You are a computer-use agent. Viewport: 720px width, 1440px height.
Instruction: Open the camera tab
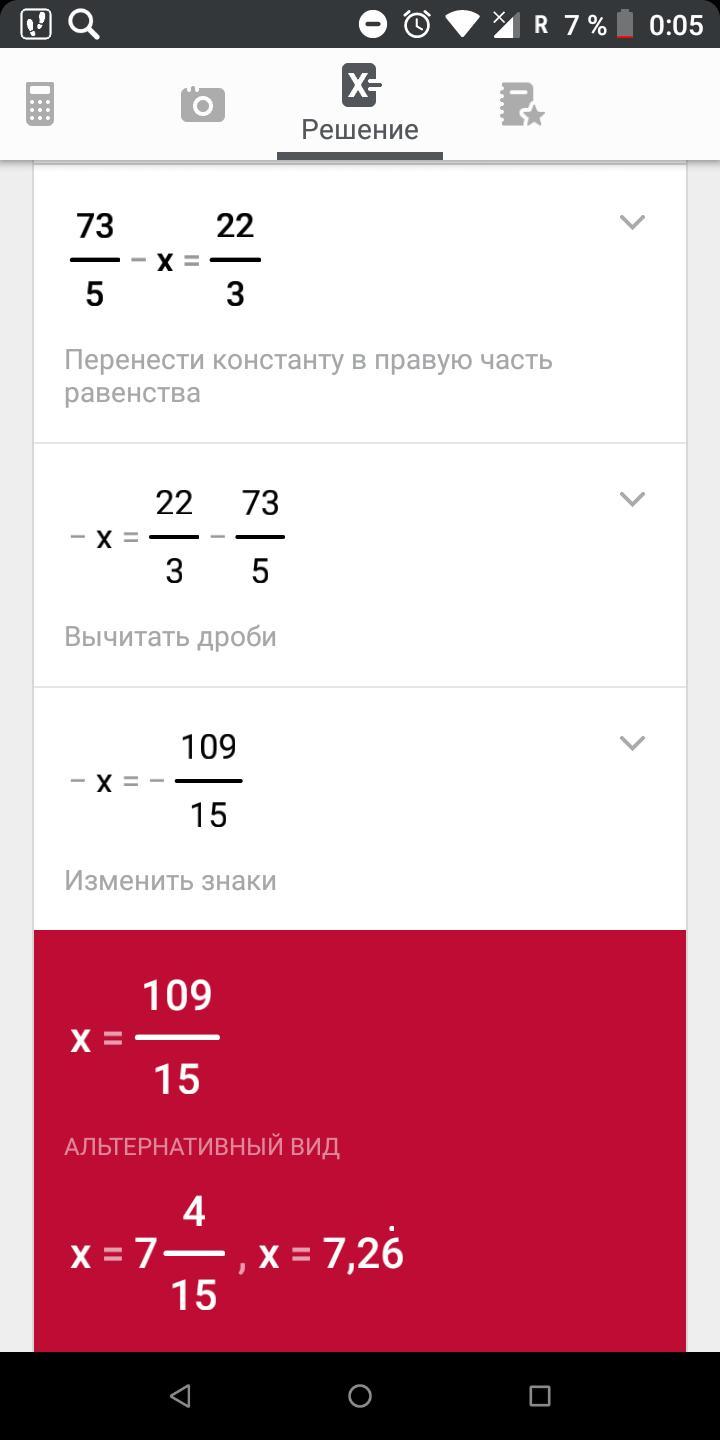203,104
